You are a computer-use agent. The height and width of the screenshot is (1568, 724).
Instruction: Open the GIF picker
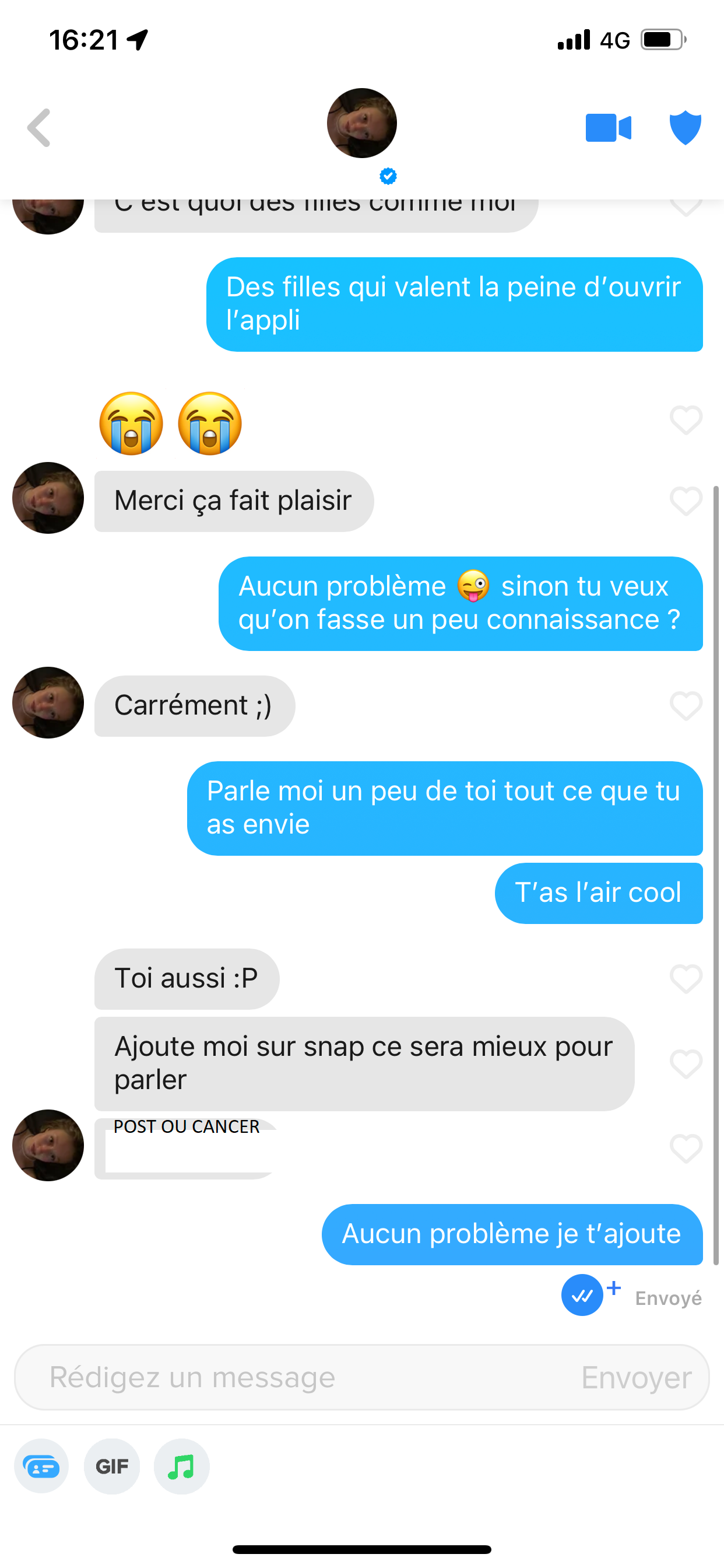click(112, 1466)
